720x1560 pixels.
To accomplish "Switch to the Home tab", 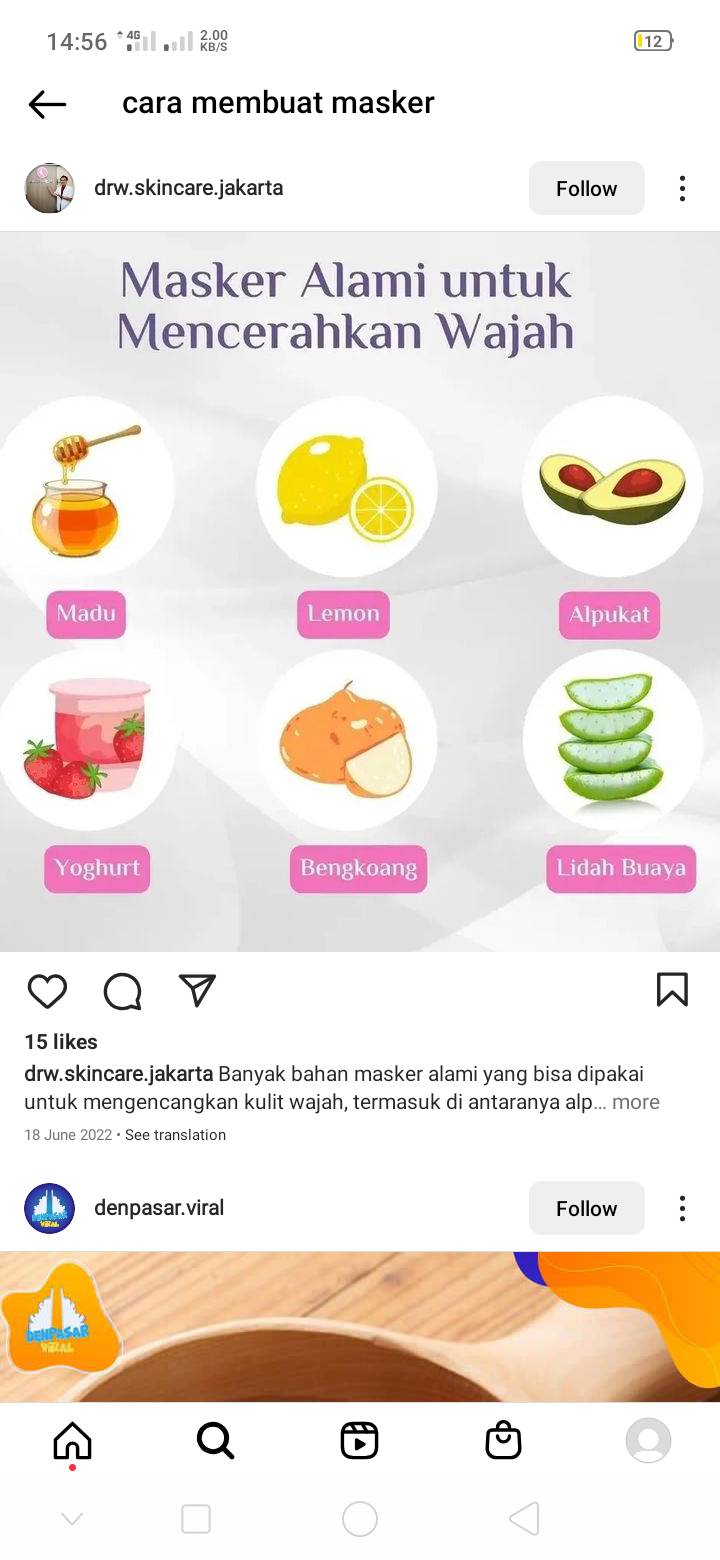I will point(72,1441).
